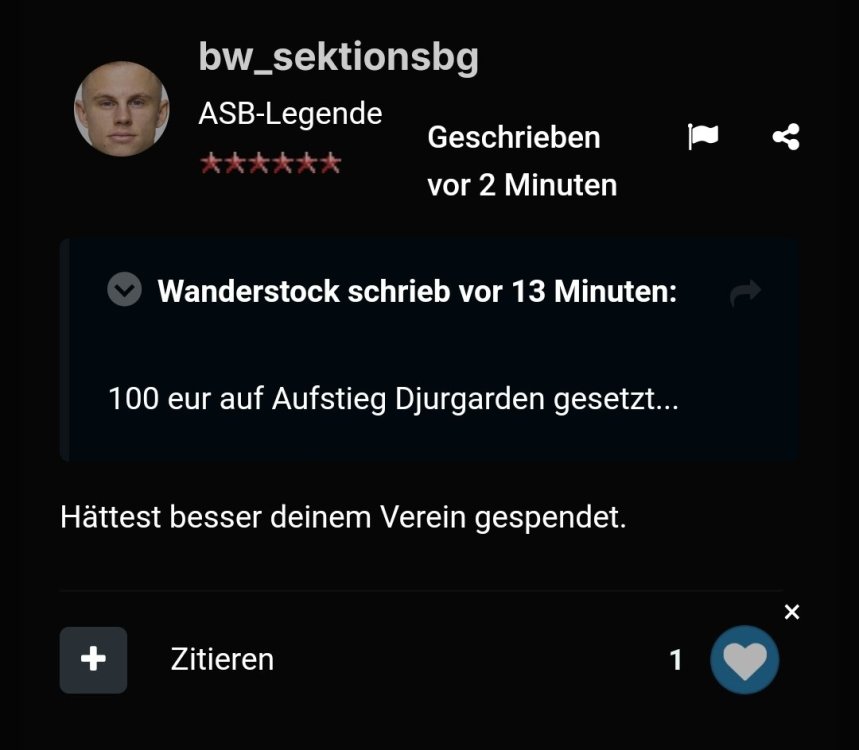Tap the plus multi-quote button

93,660
